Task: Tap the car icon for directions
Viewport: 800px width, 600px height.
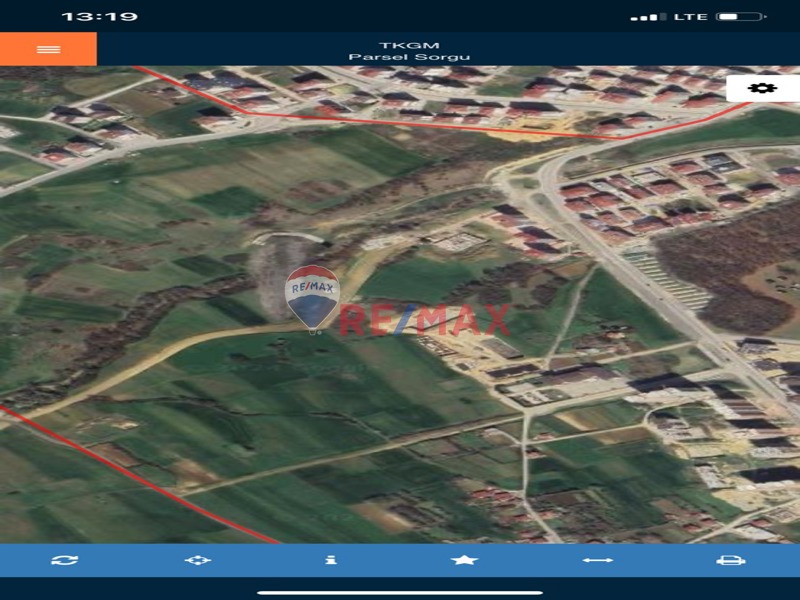Action: (731, 560)
